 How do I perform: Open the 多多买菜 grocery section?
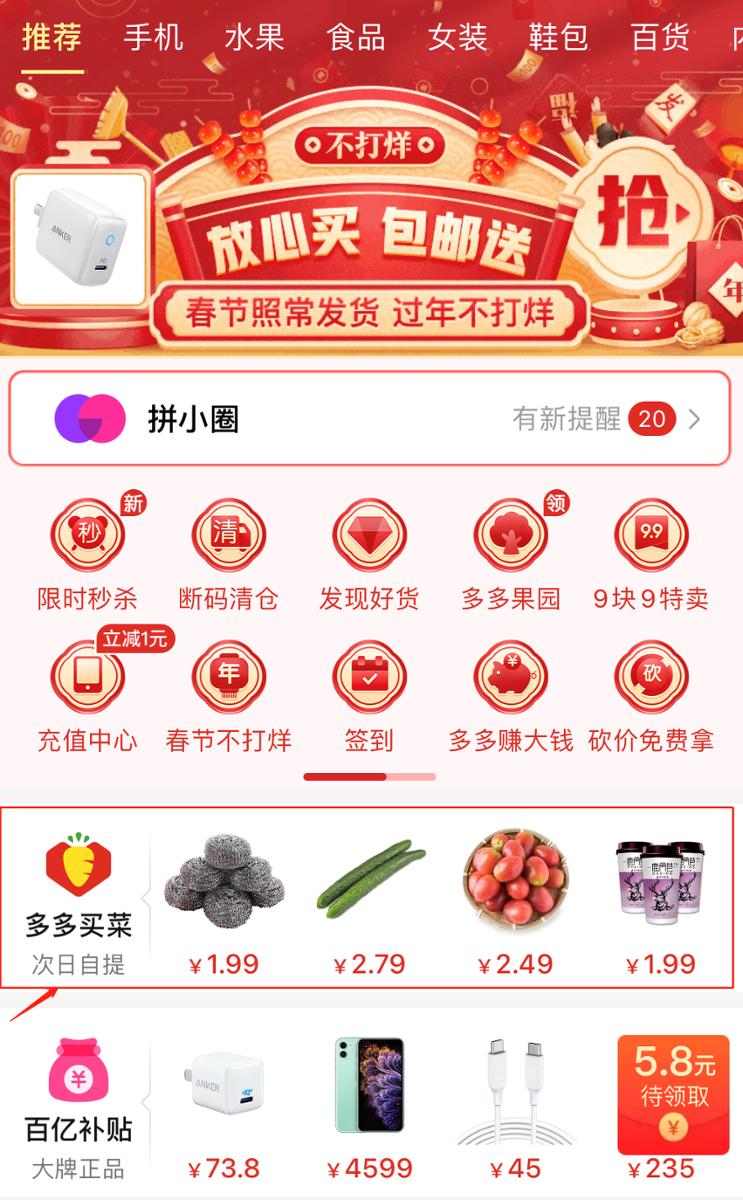78,900
